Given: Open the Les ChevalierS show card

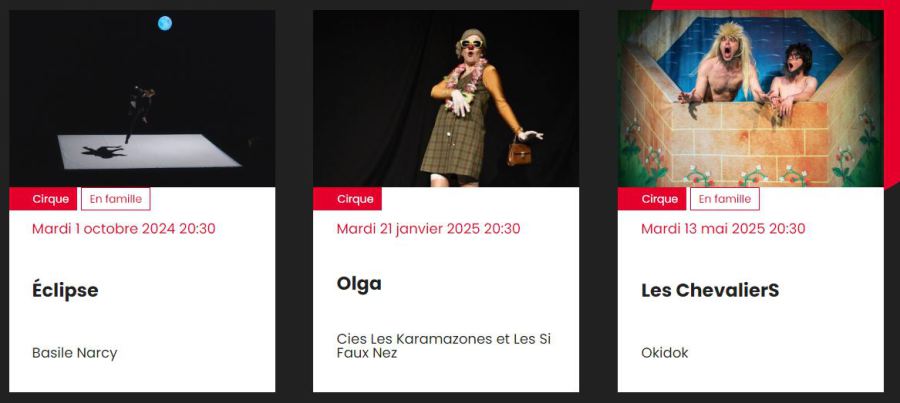Looking at the screenshot, I should (709, 291).
